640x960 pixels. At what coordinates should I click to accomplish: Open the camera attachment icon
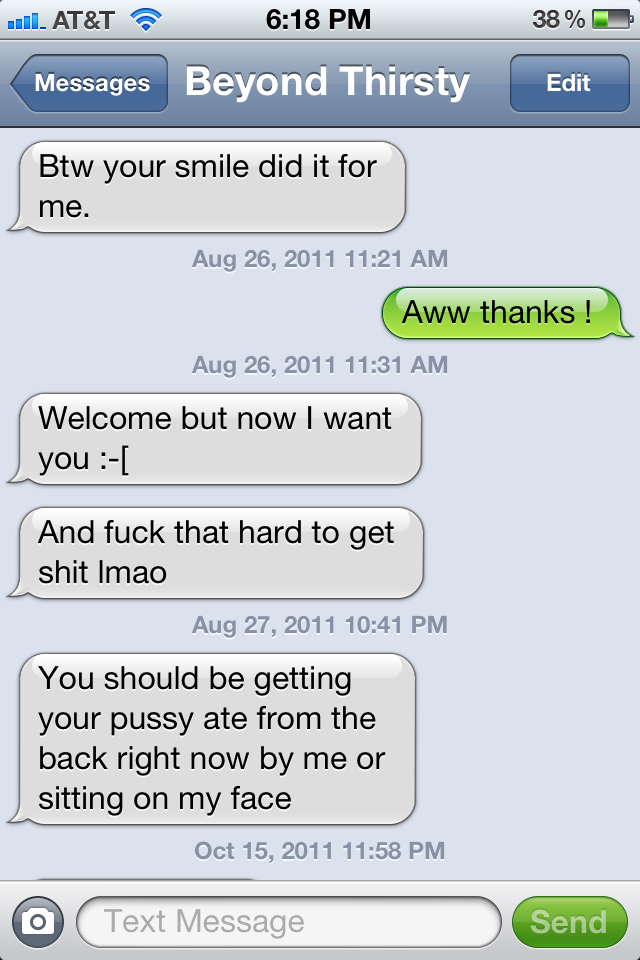tap(38, 921)
